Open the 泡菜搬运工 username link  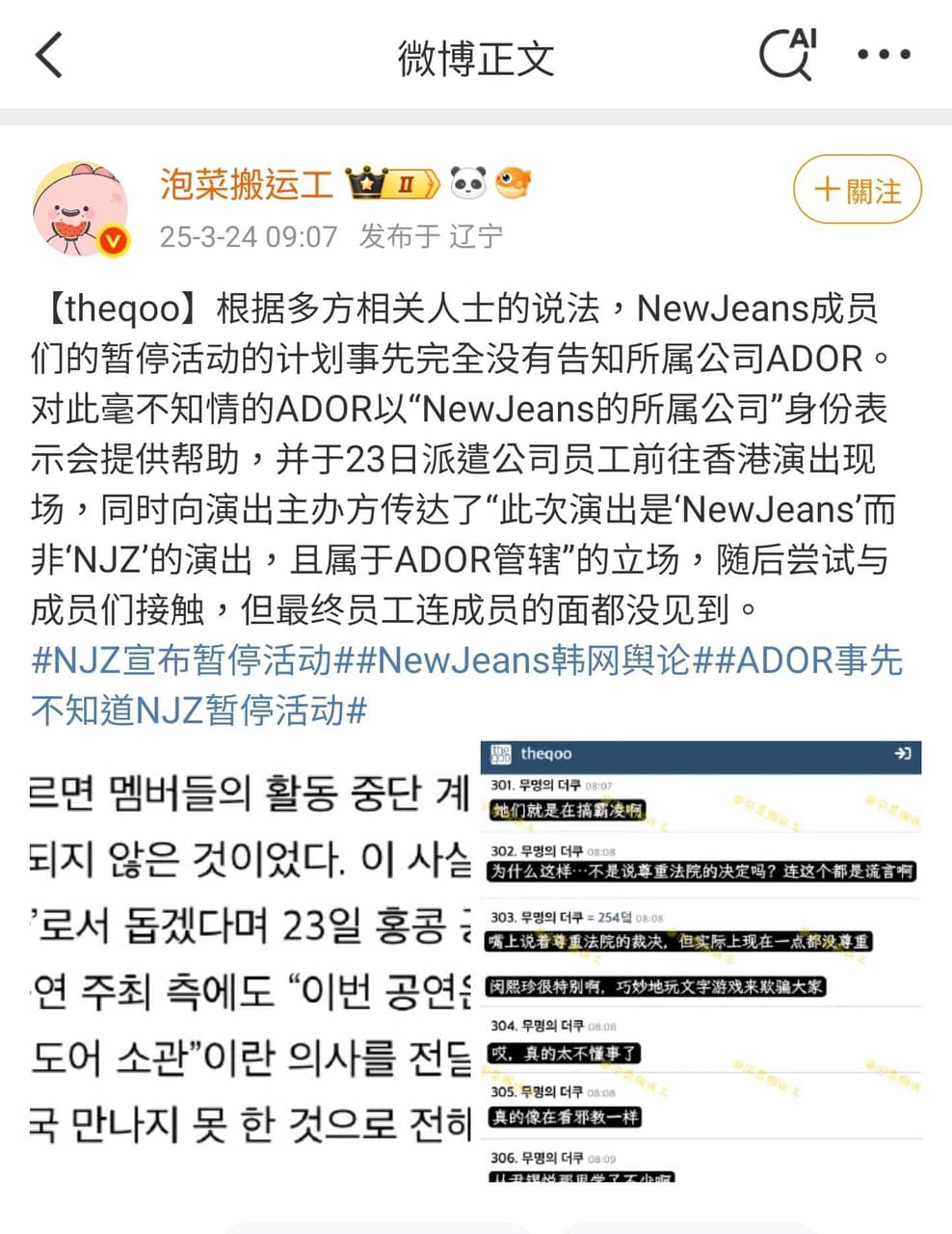click(x=246, y=183)
